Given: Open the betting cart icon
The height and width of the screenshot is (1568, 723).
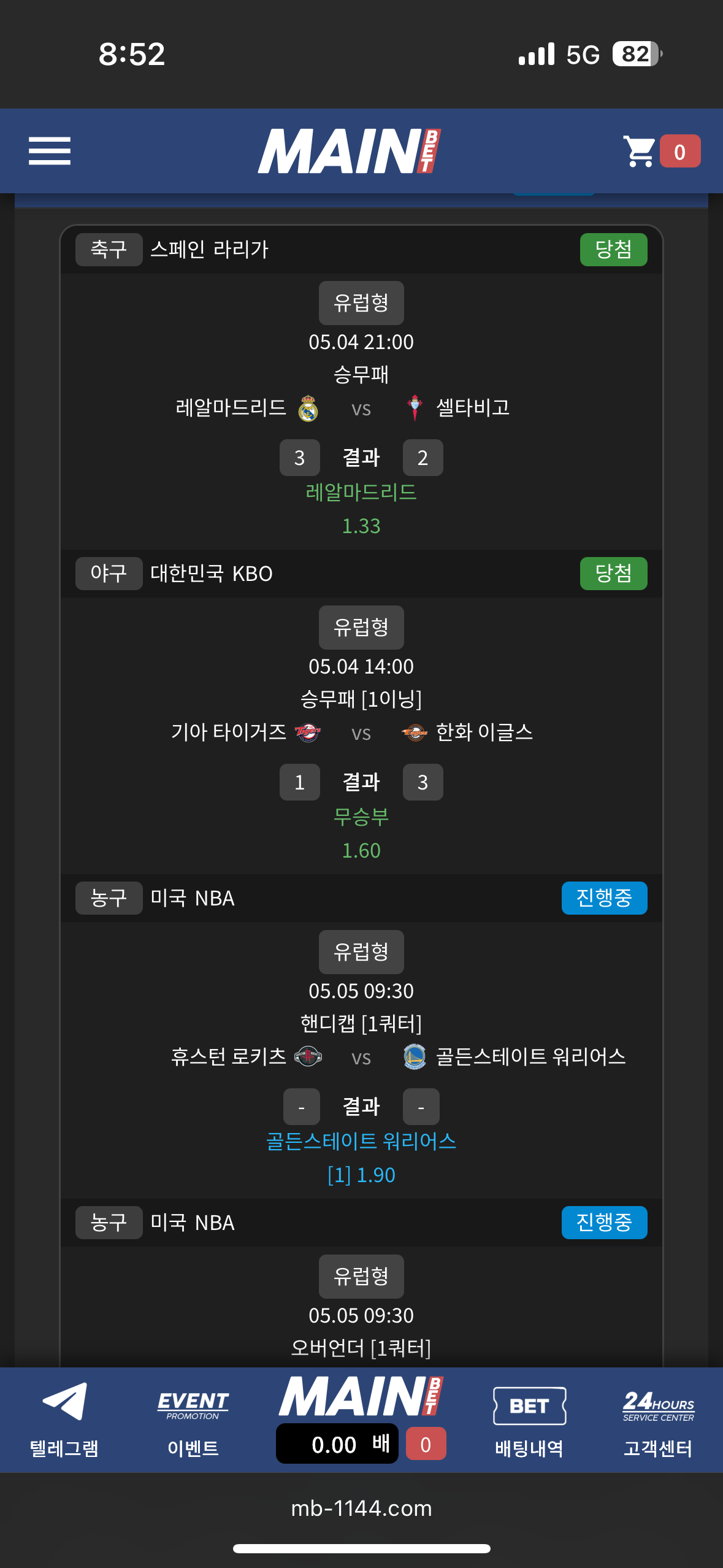Looking at the screenshot, I should tap(640, 151).
